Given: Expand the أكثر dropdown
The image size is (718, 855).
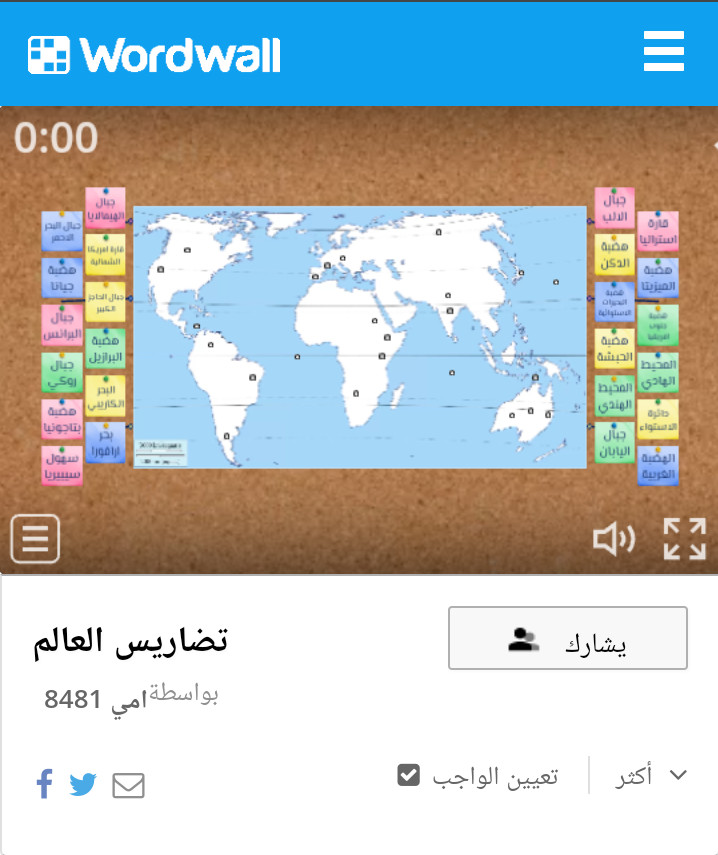Looking at the screenshot, I should 650,775.
